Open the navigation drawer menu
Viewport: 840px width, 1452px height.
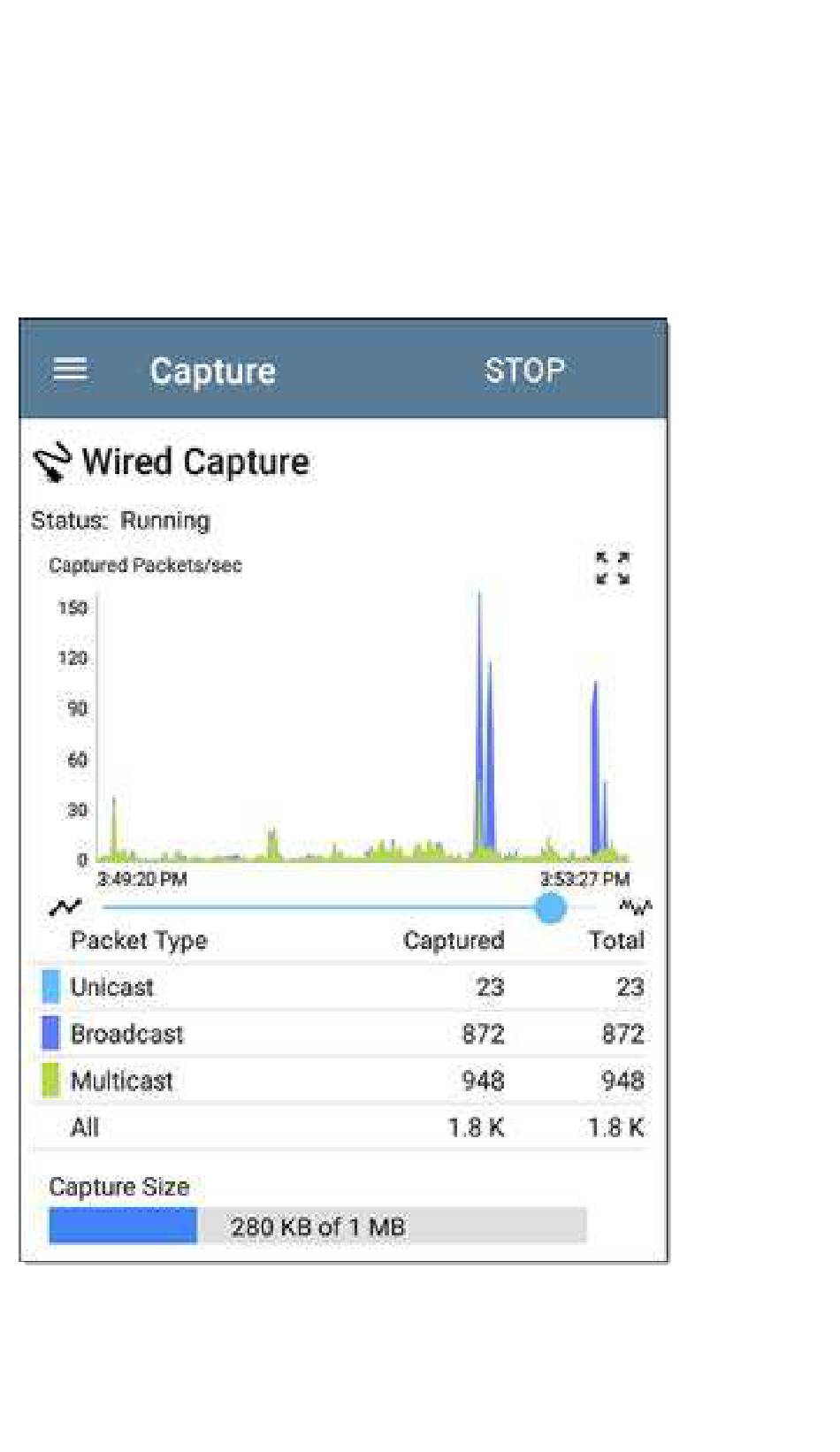pyautogui.click(x=71, y=369)
